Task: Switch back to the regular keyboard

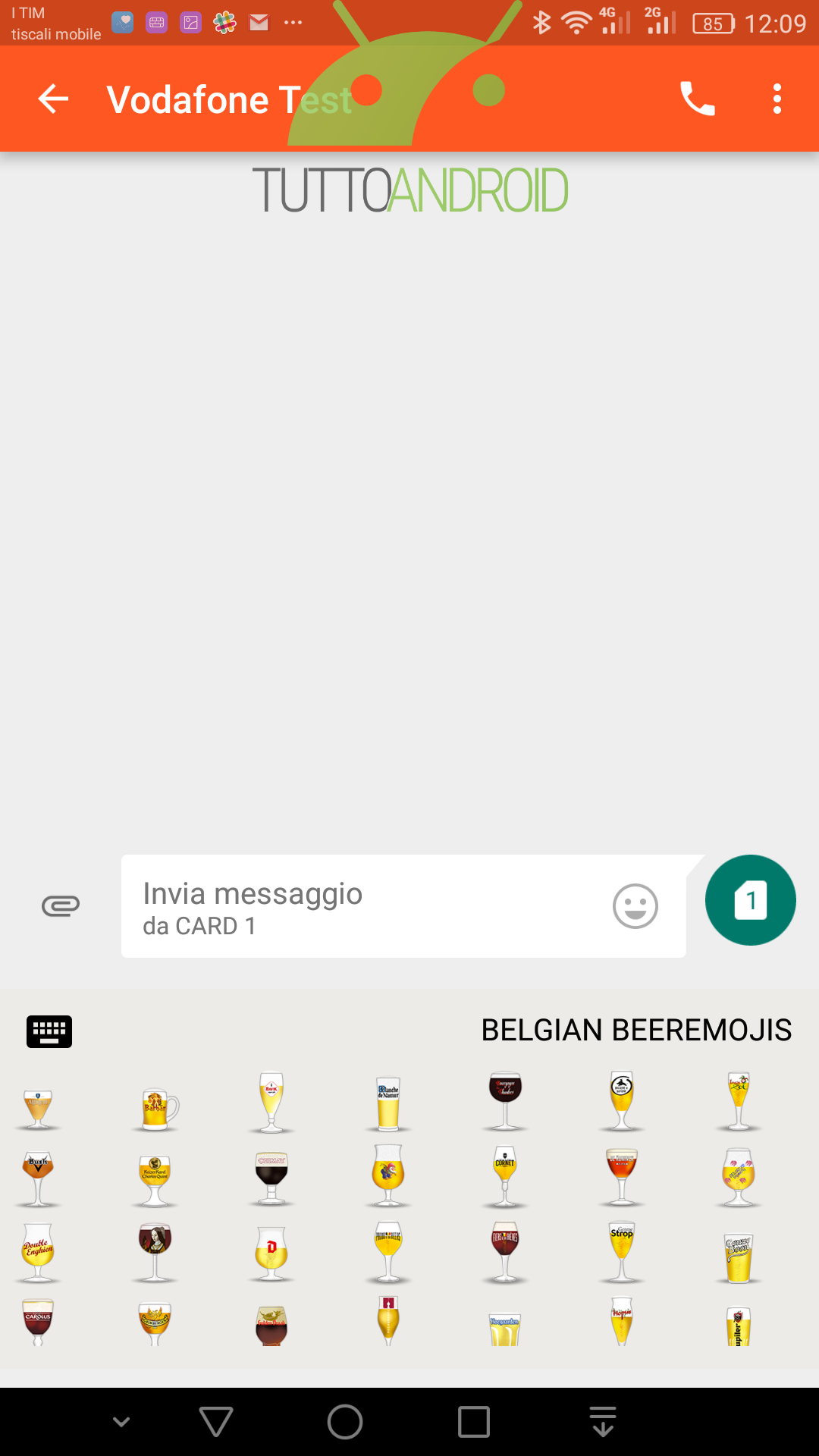Action: pyautogui.click(x=49, y=1031)
